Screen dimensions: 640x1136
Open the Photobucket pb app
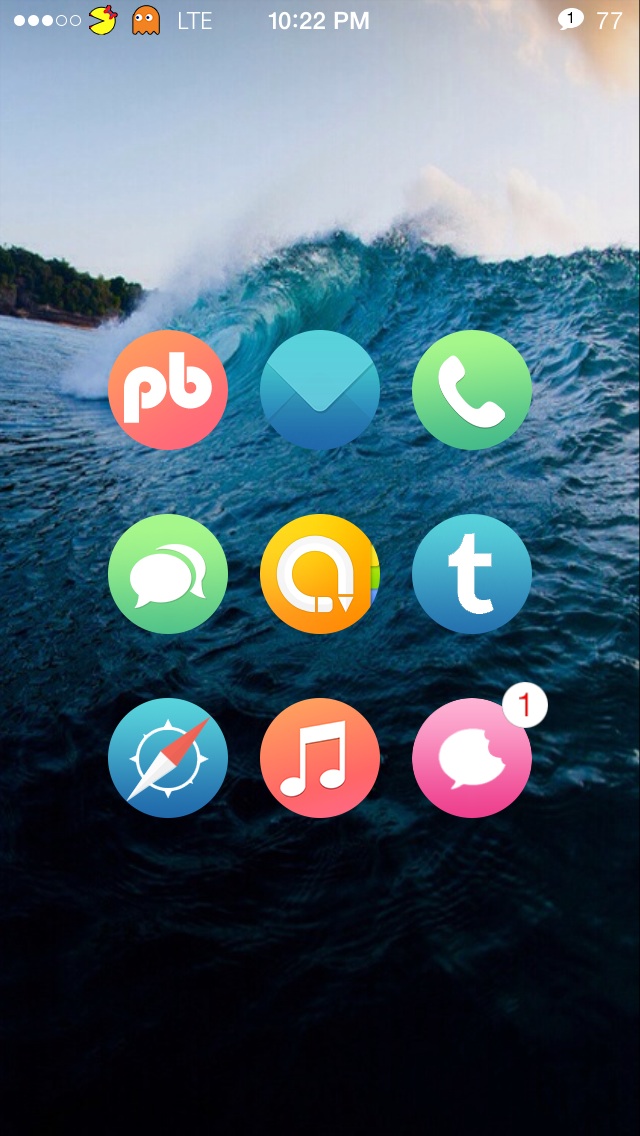(x=167, y=390)
